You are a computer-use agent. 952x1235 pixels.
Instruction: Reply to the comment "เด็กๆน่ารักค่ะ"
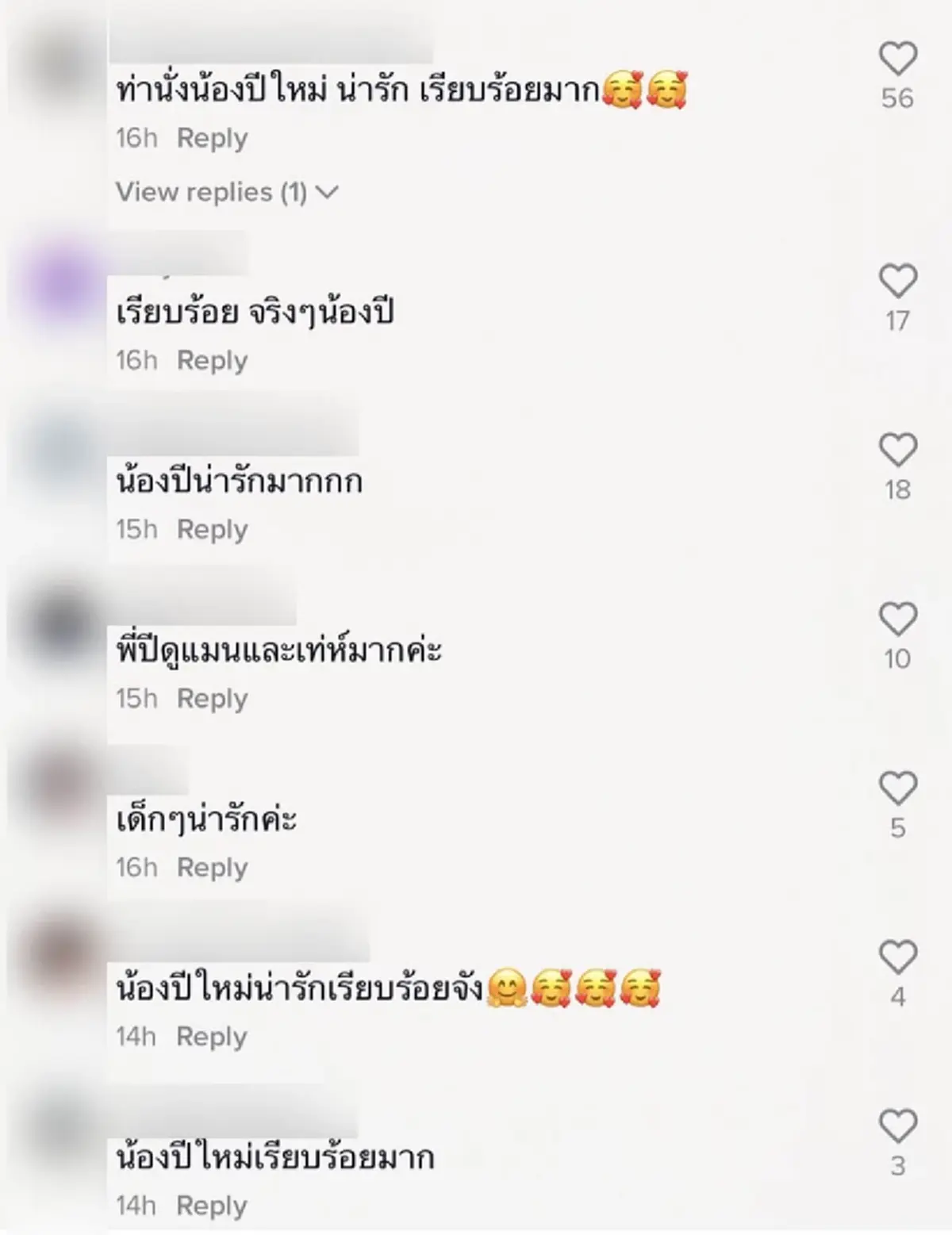pyautogui.click(x=210, y=866)
